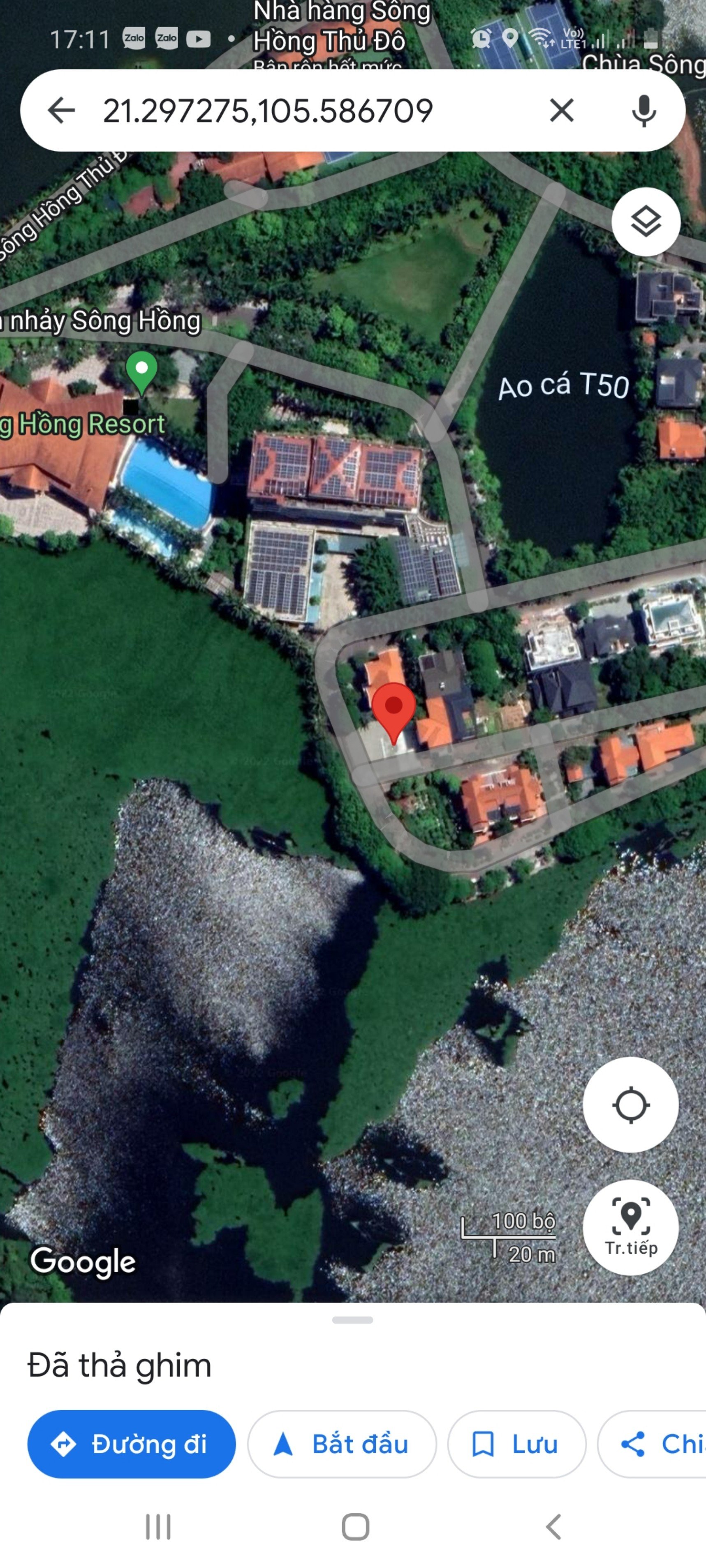This screenshot has height=1568, width=706.
Task: Start navigation with Bắt đầu
Action: [342, 1443]
